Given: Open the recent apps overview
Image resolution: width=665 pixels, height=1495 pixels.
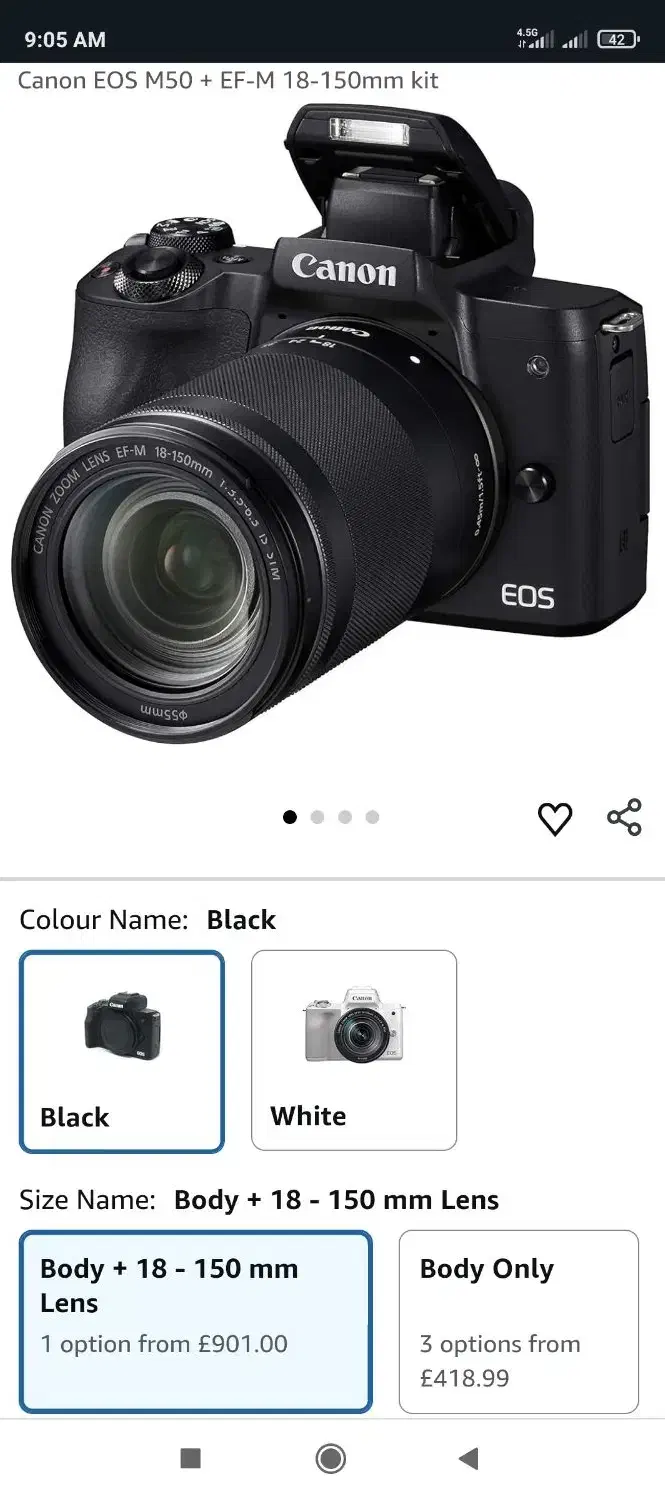Looking at the screenshot, I should point(191,1459).
